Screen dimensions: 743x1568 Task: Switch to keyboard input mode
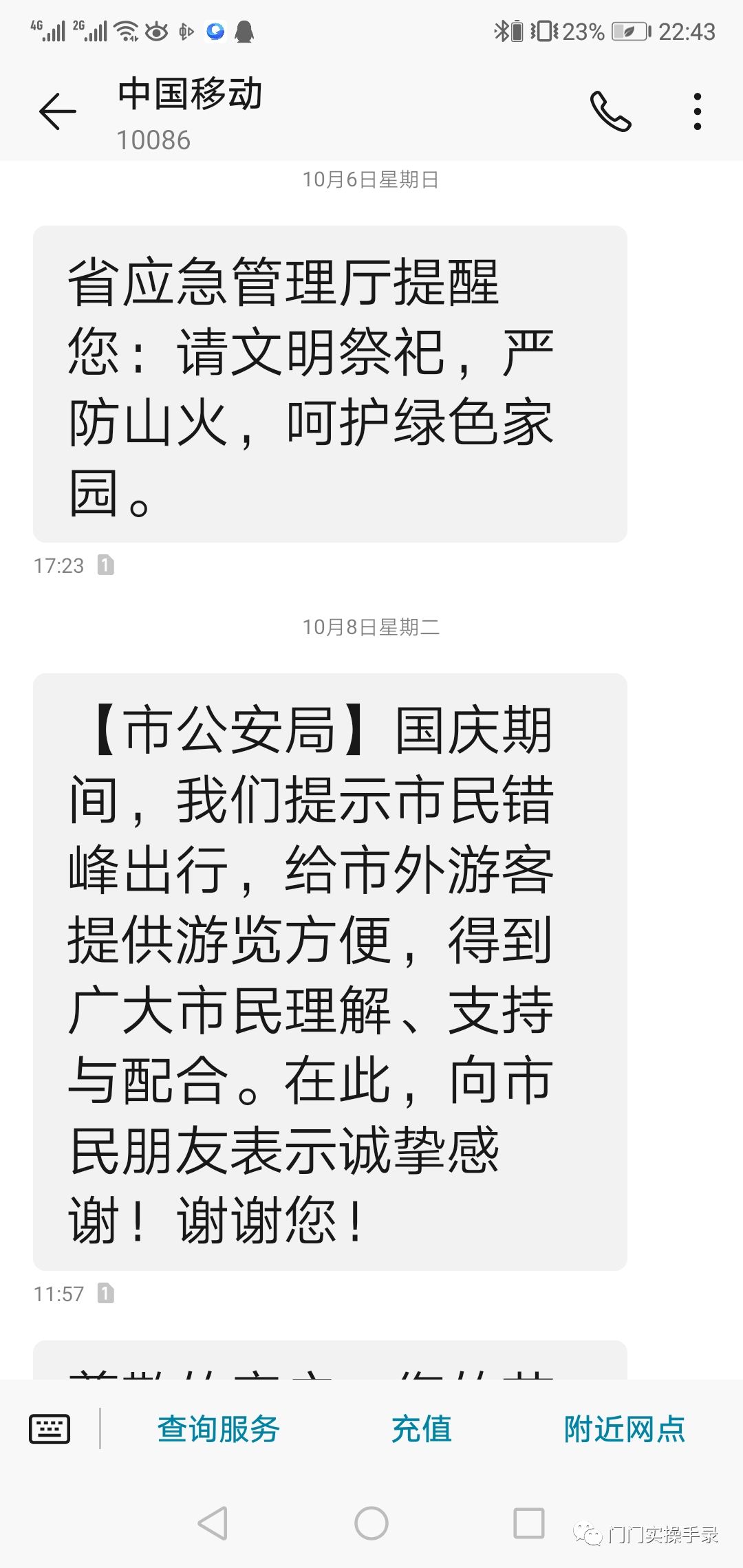coord(50,1429)
